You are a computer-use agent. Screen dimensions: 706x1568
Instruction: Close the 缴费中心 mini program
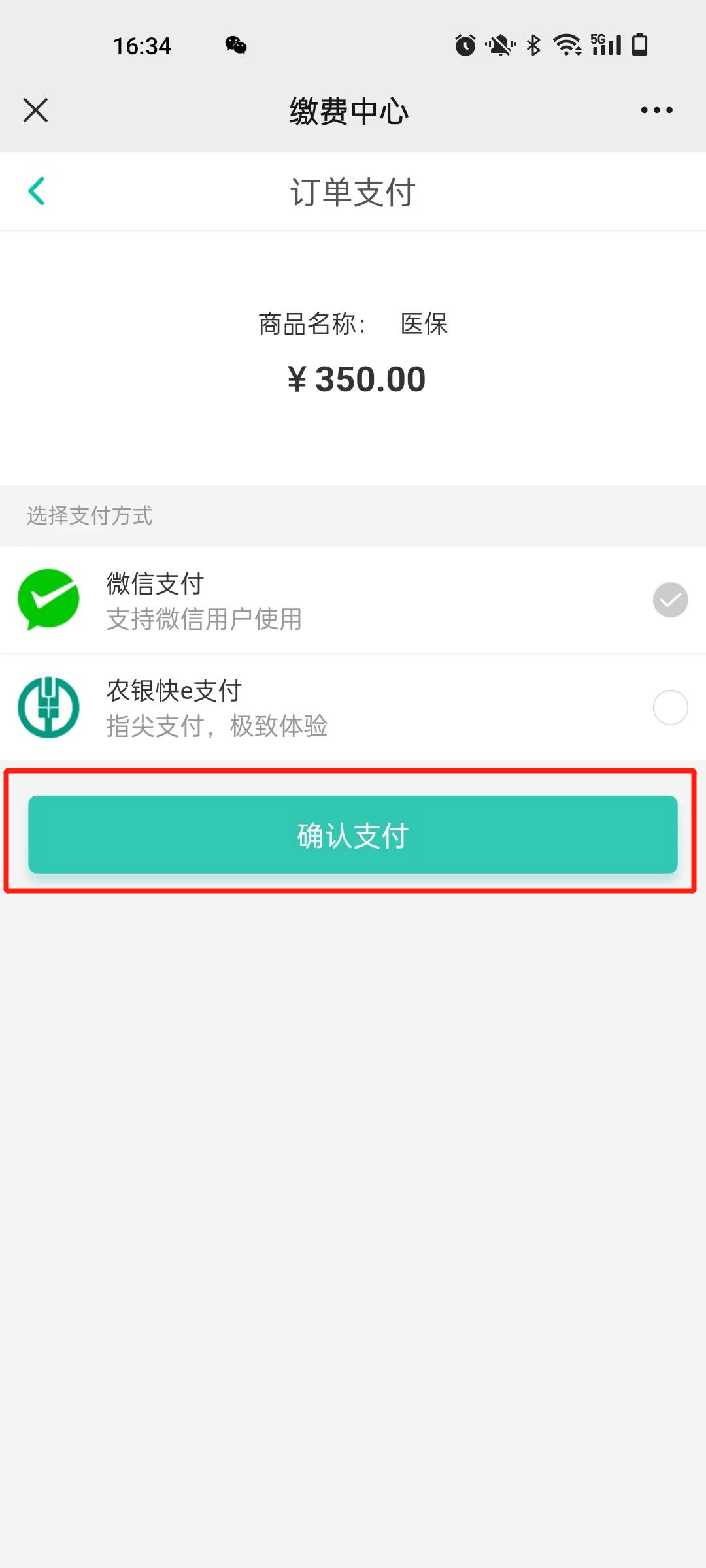pyautogui.click(x=35, y=110)
